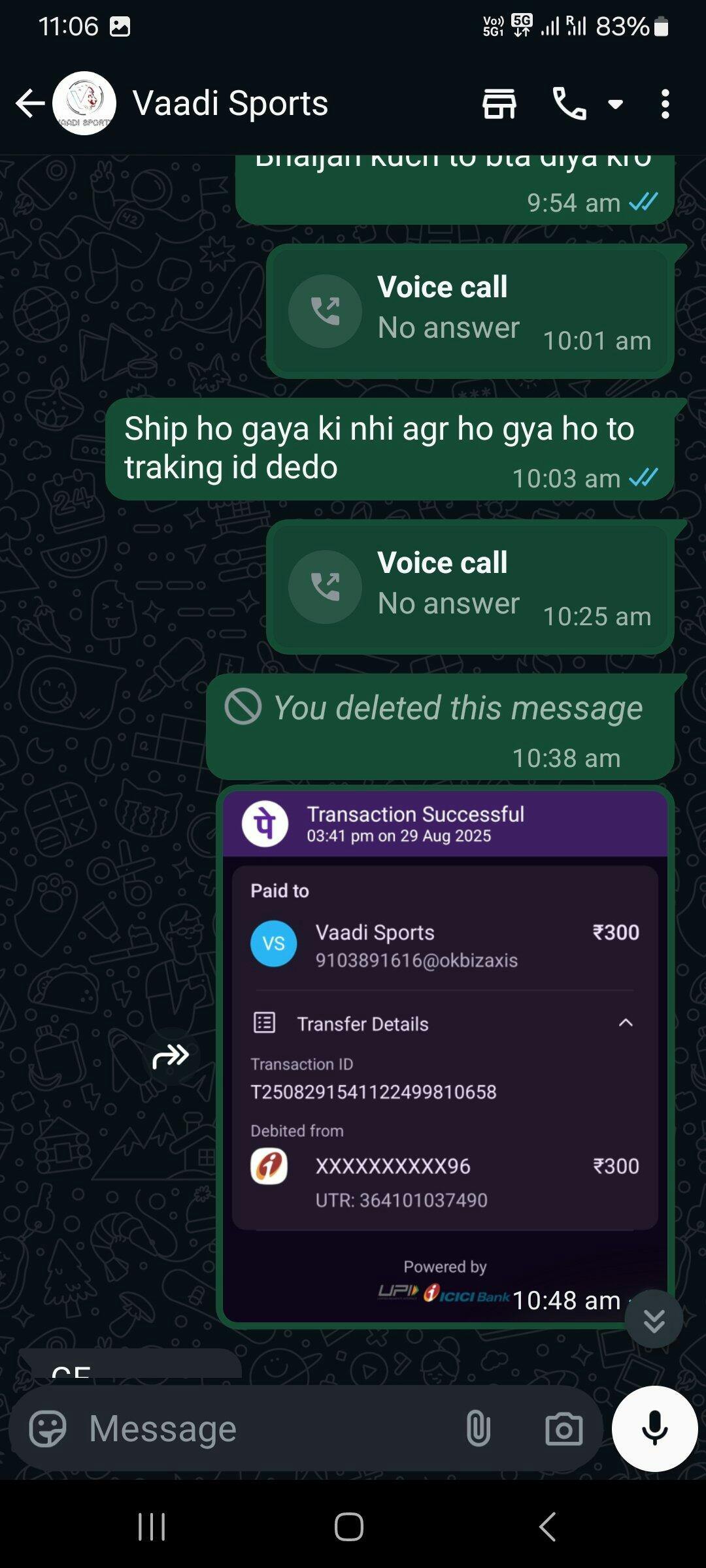Open the call options dropdown arrow

615,103
